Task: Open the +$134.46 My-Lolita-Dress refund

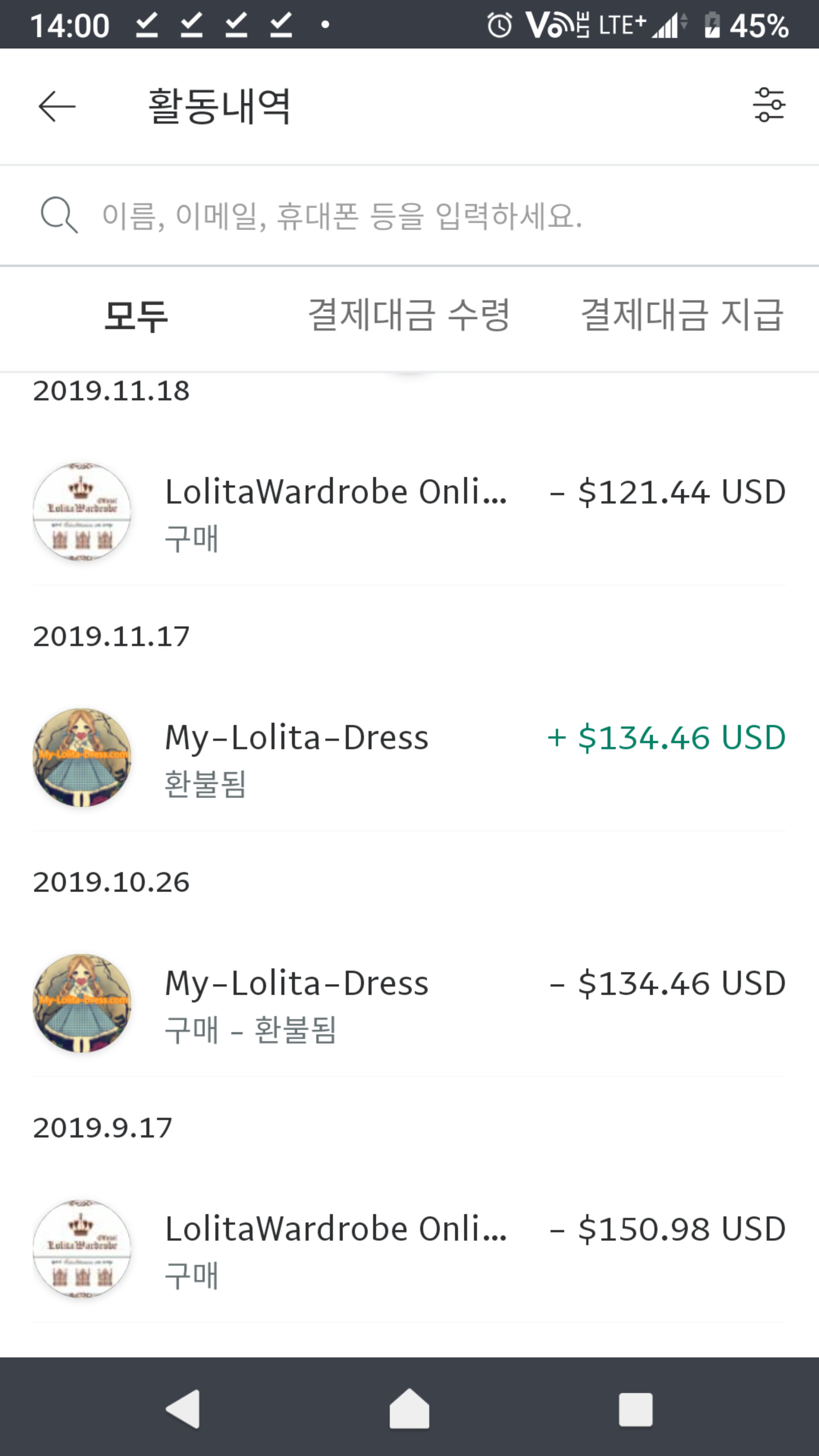Action: point(409,758)
